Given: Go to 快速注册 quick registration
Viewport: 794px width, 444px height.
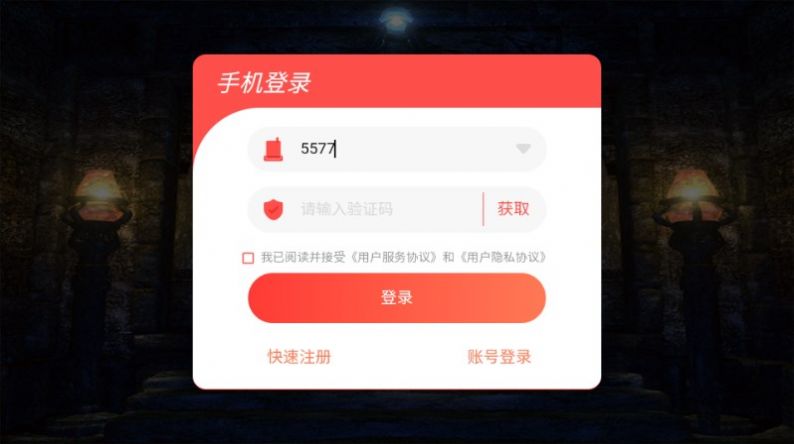Looking at the screenshot, I should point(299,357).
